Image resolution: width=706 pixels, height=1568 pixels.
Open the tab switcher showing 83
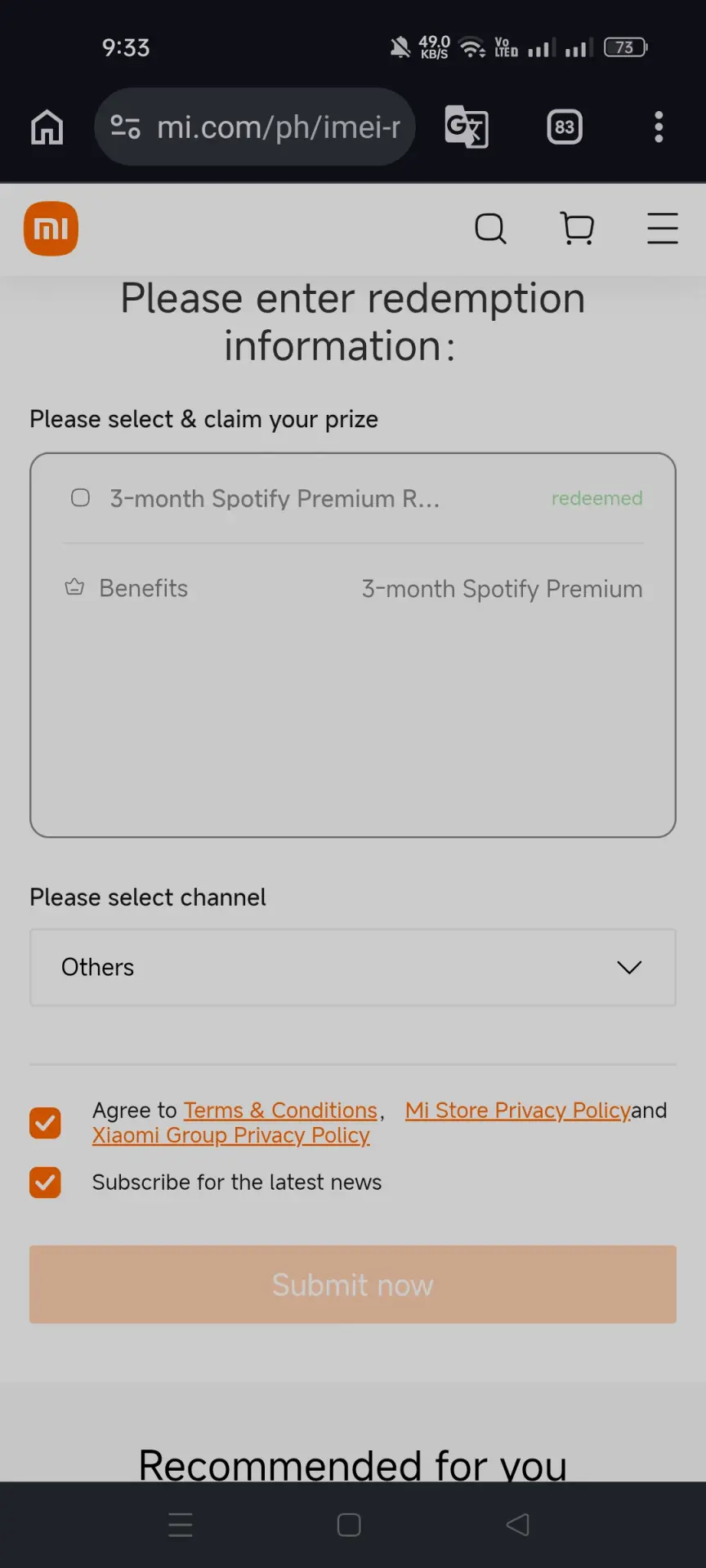point(565,127)
